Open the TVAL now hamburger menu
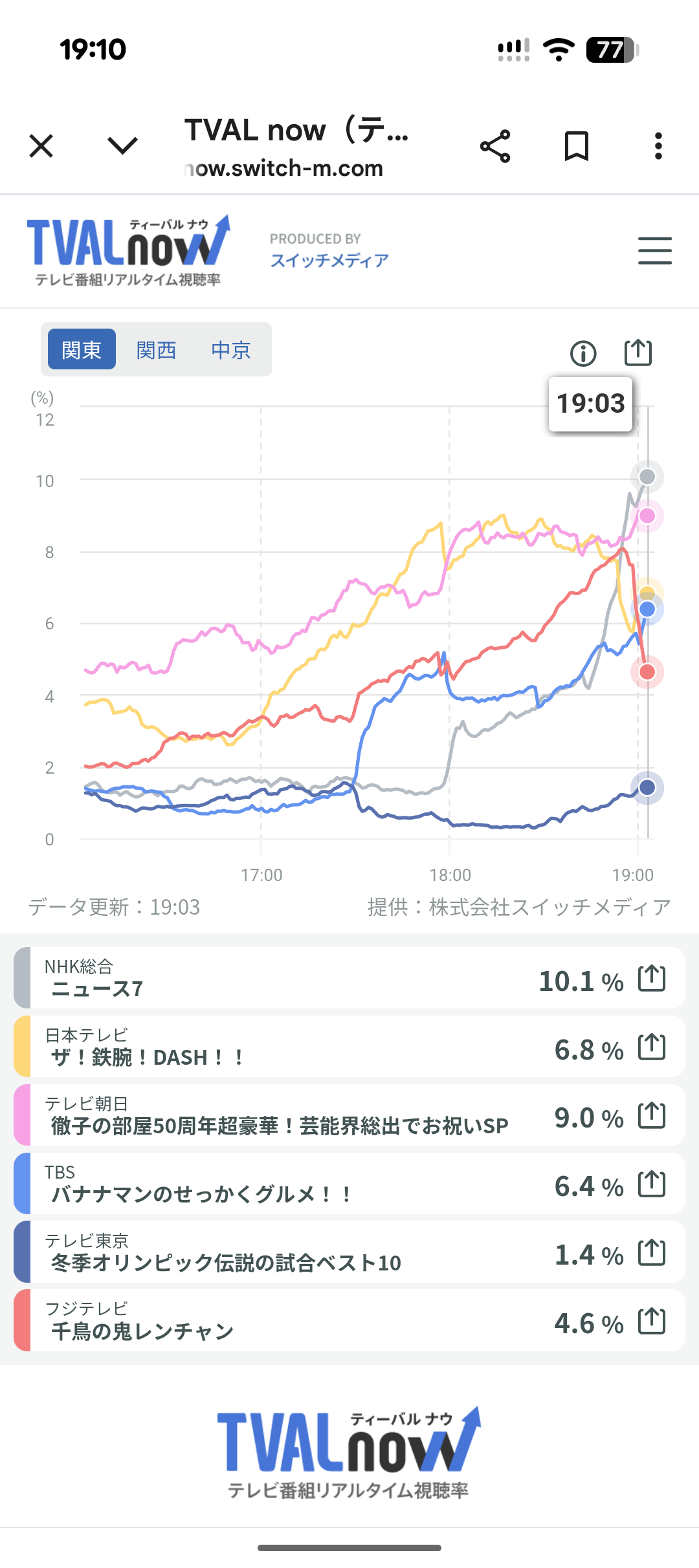699x1568 pixels. pos(654,250)
